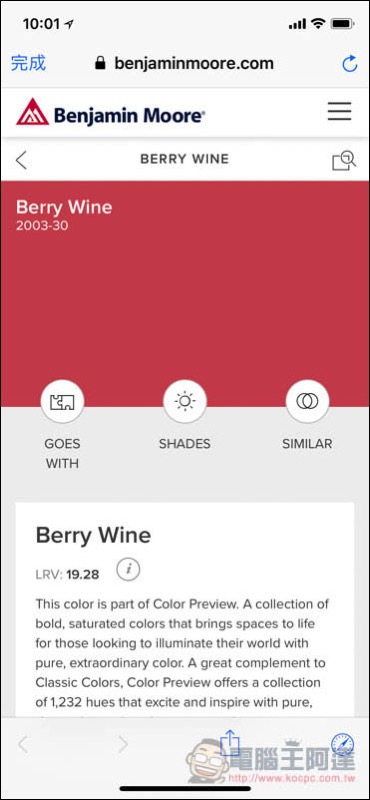Viewport: 370px width, 800px height.
Task: Tap 完成 to close the browser view
Action: (29, 63)
